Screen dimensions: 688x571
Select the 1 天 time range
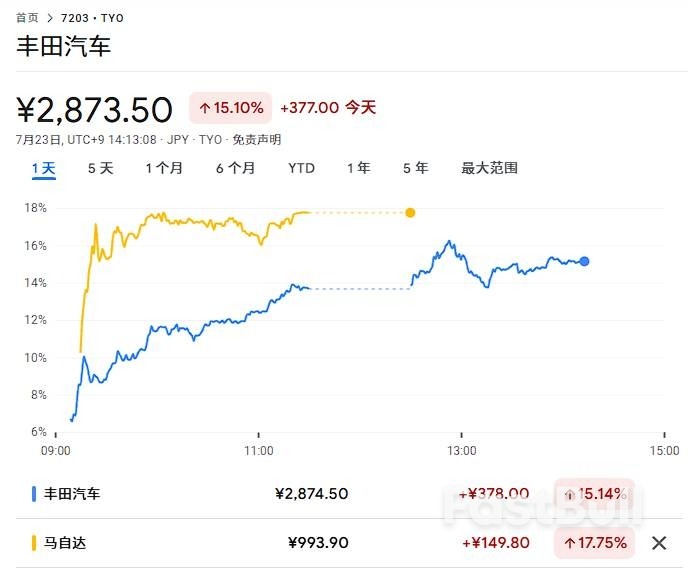coord(44,168)
